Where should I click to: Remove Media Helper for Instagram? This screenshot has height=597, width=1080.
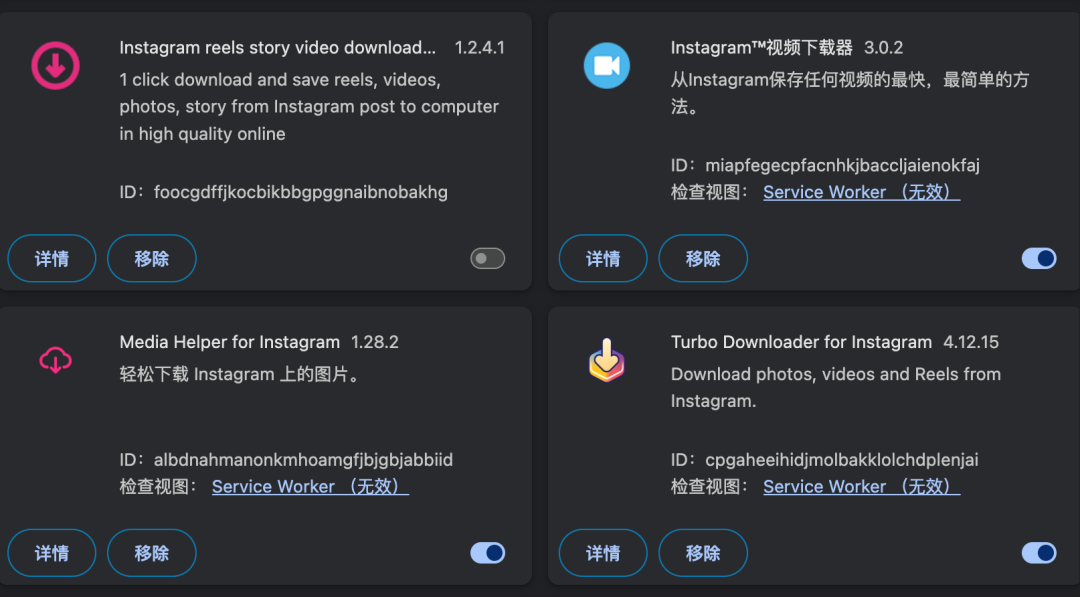click(152, 553)
